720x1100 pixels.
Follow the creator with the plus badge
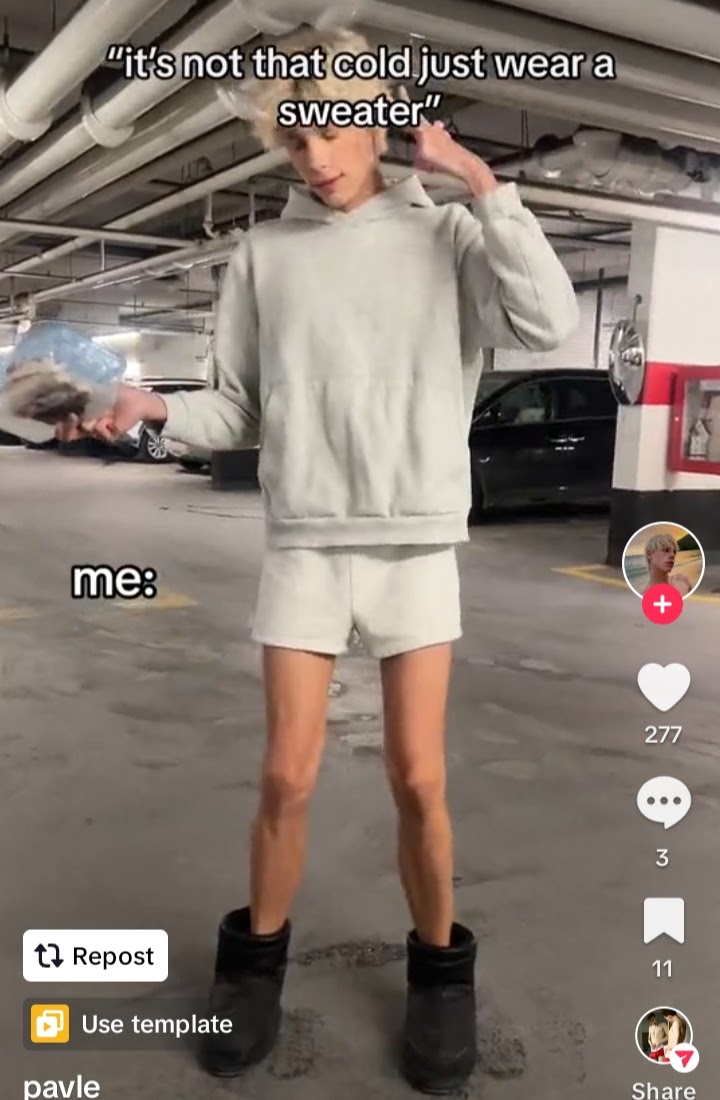(x=662, y=604)
